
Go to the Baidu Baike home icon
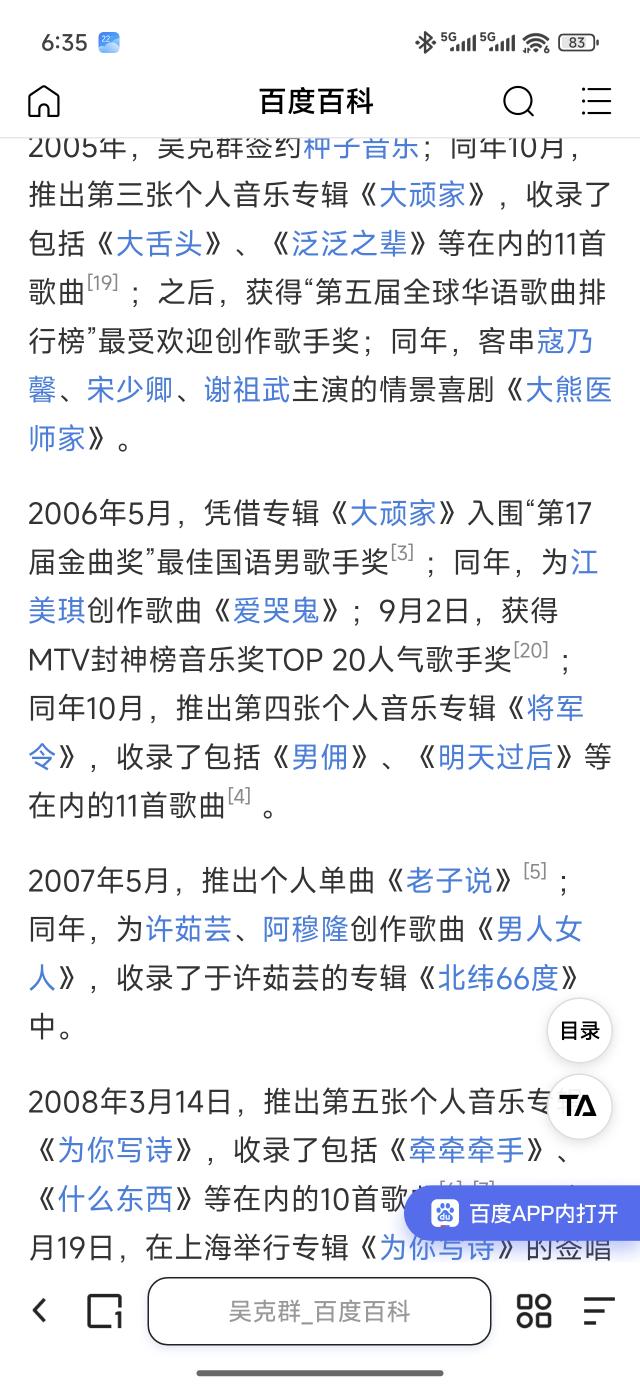tap(44, 101)
